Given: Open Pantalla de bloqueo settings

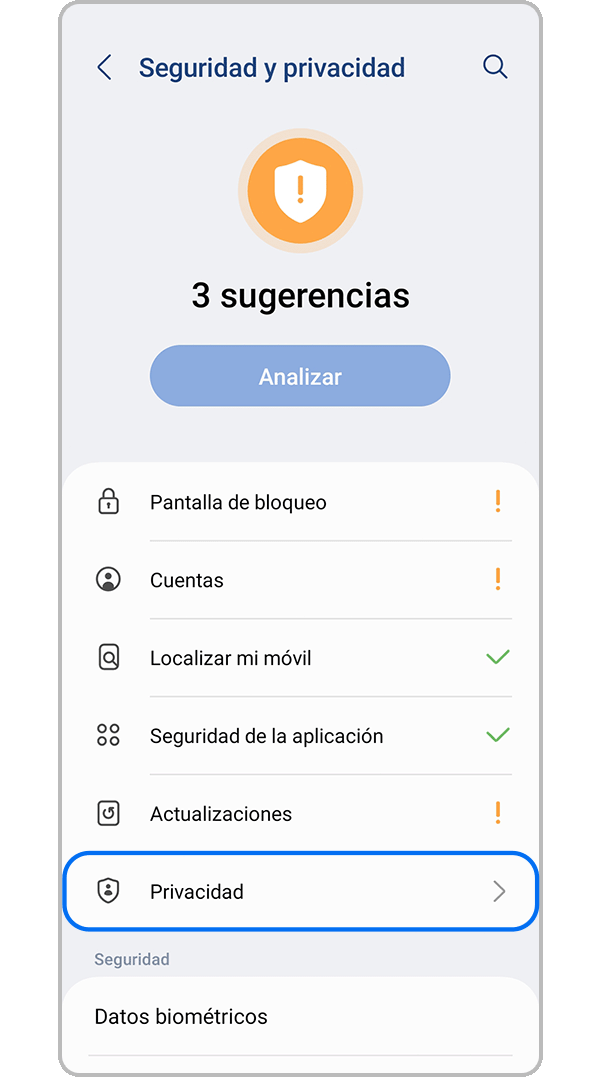Looking at the screenshot, I should click(x=300, y=502).
